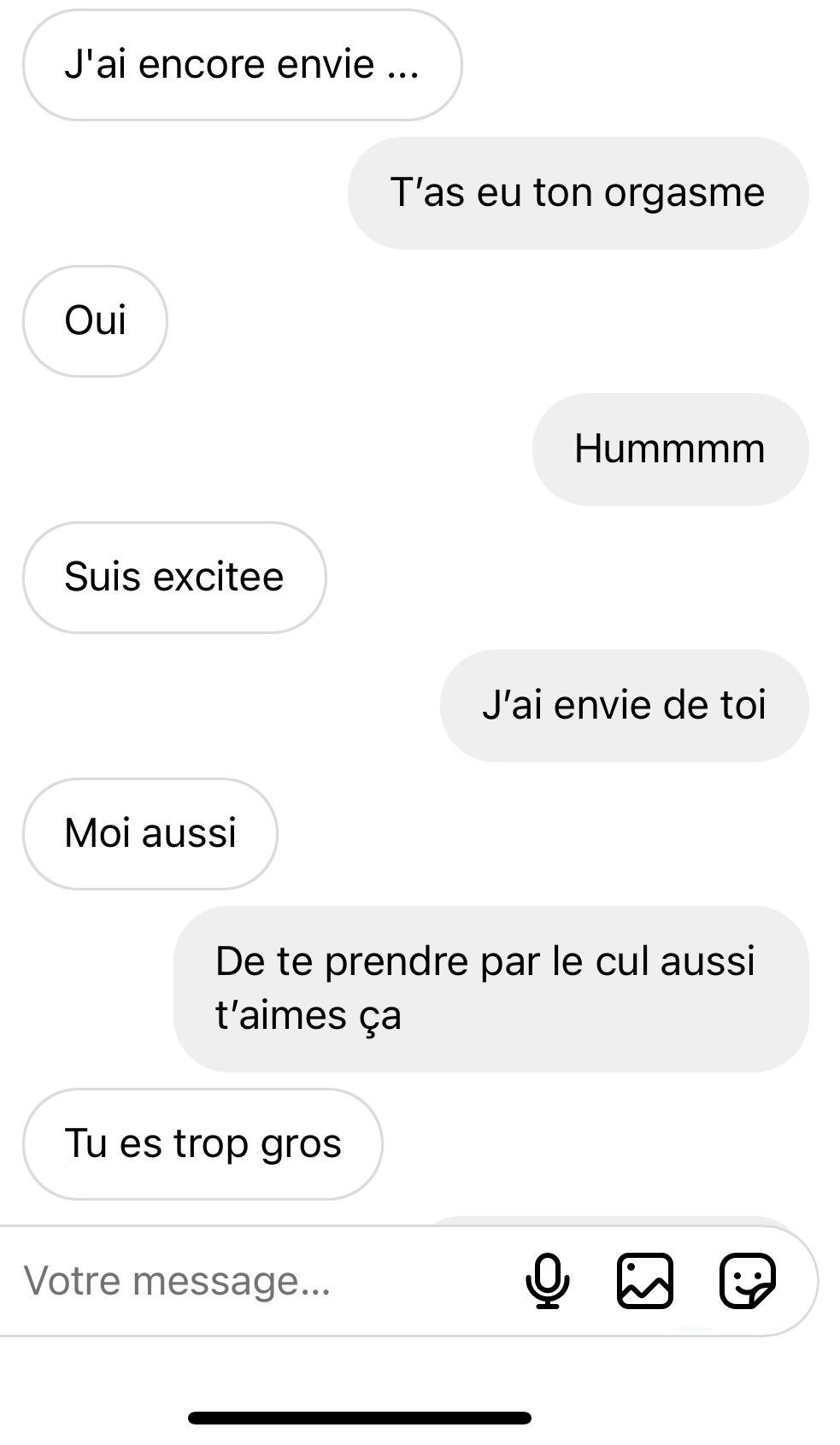This screenshot has width=840, height=1445.
Task: Open the photo gallery picker
Action: (x=645, y=1280)
